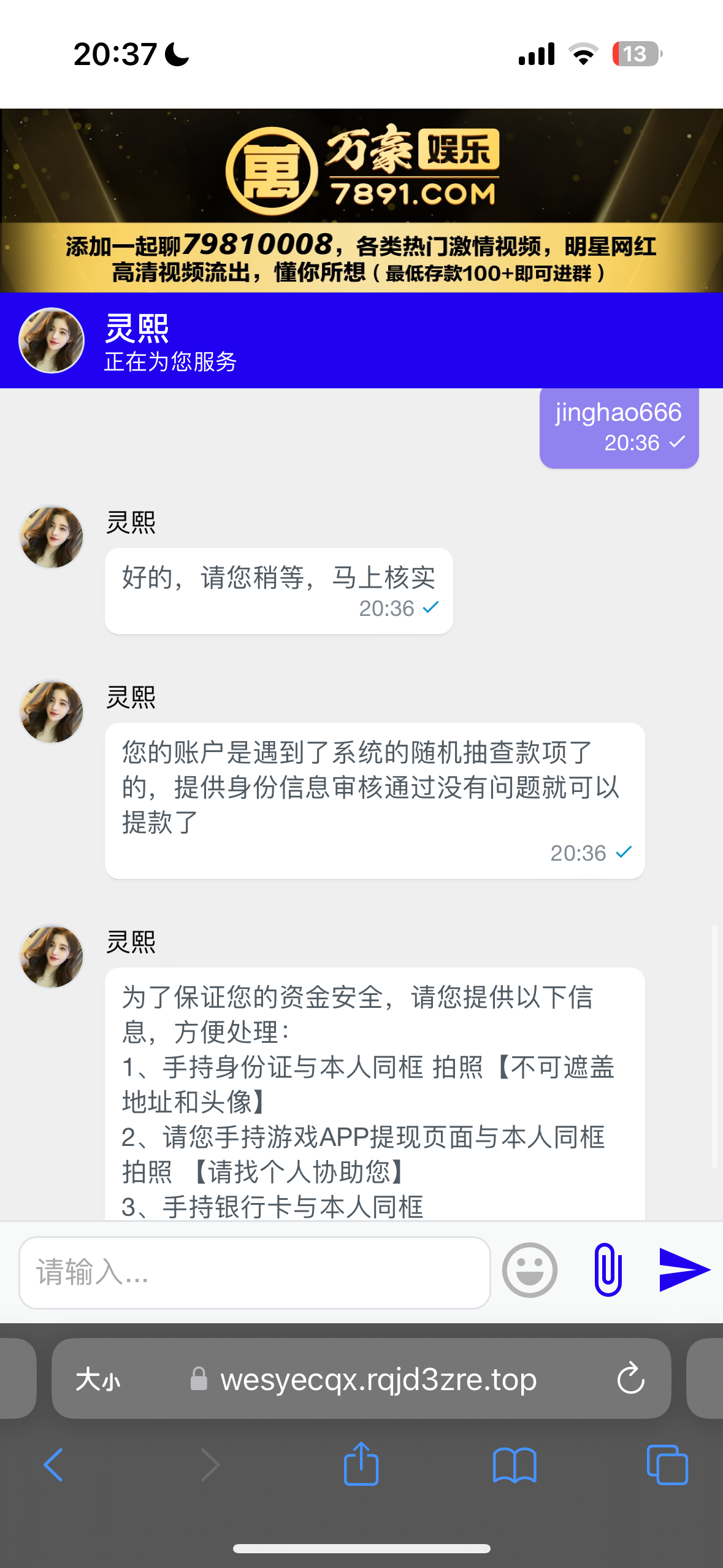
Task: Attach a file with the paperclip
Action: 608,1270
